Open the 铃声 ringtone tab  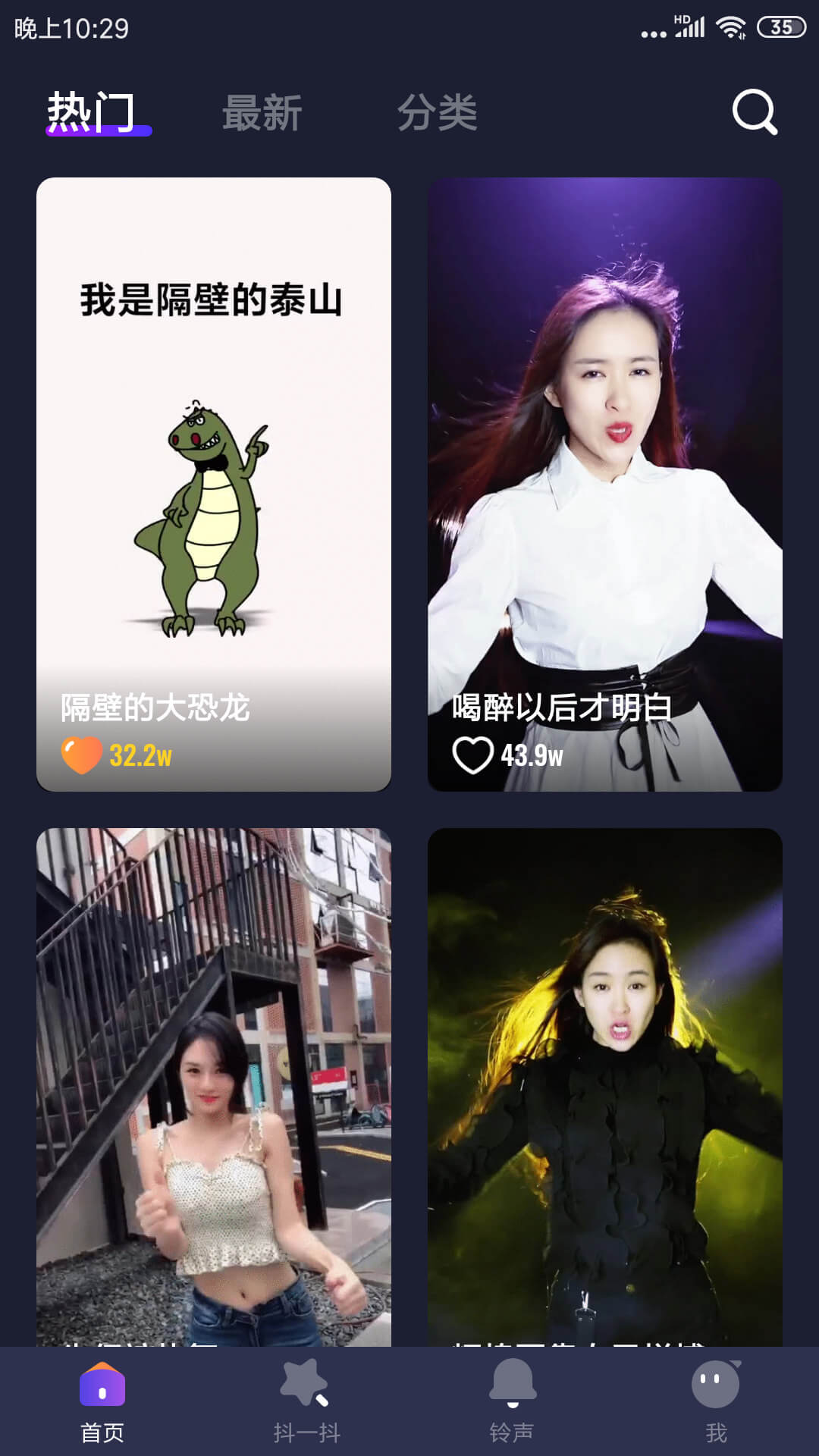click(512, 1401)
